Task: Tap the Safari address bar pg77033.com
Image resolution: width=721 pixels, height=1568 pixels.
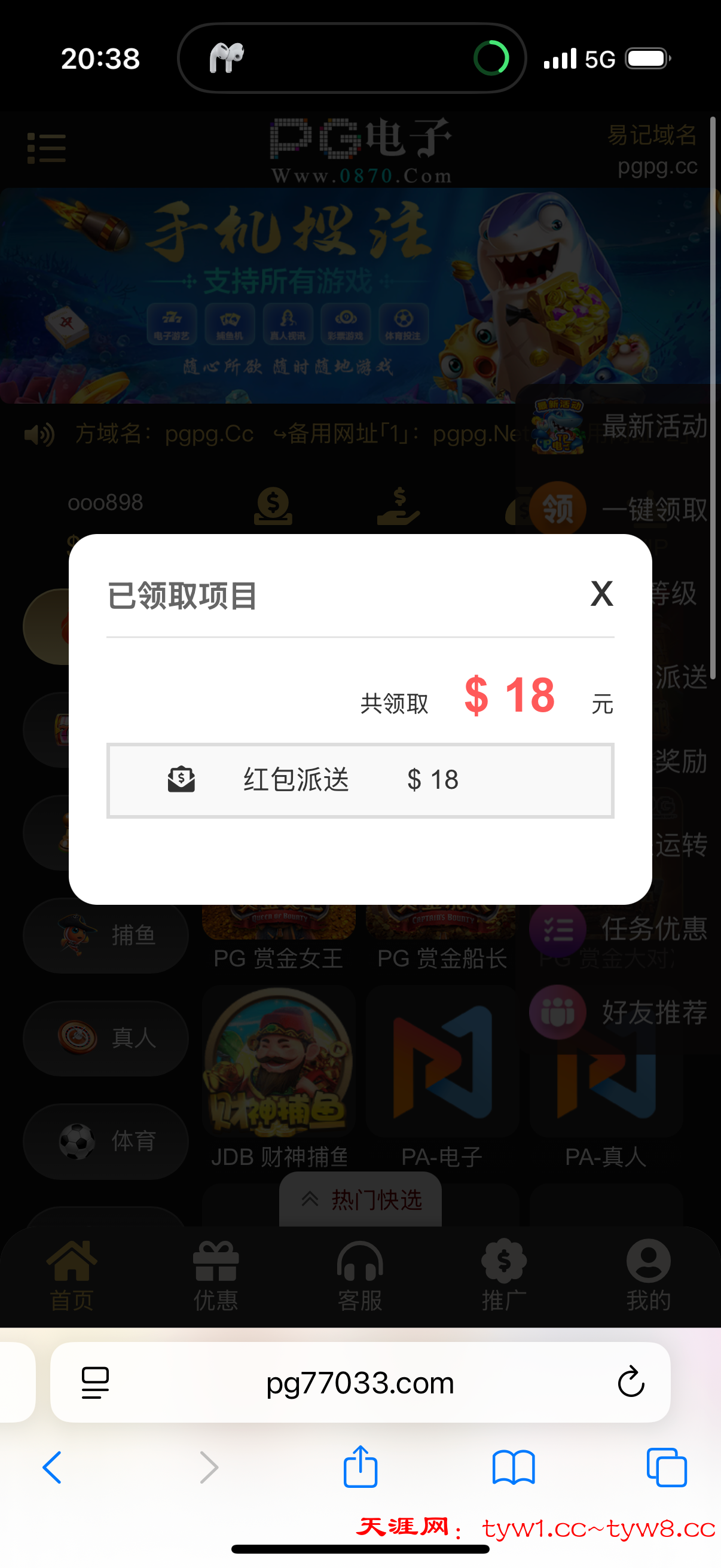Action: pos(360,1383)
